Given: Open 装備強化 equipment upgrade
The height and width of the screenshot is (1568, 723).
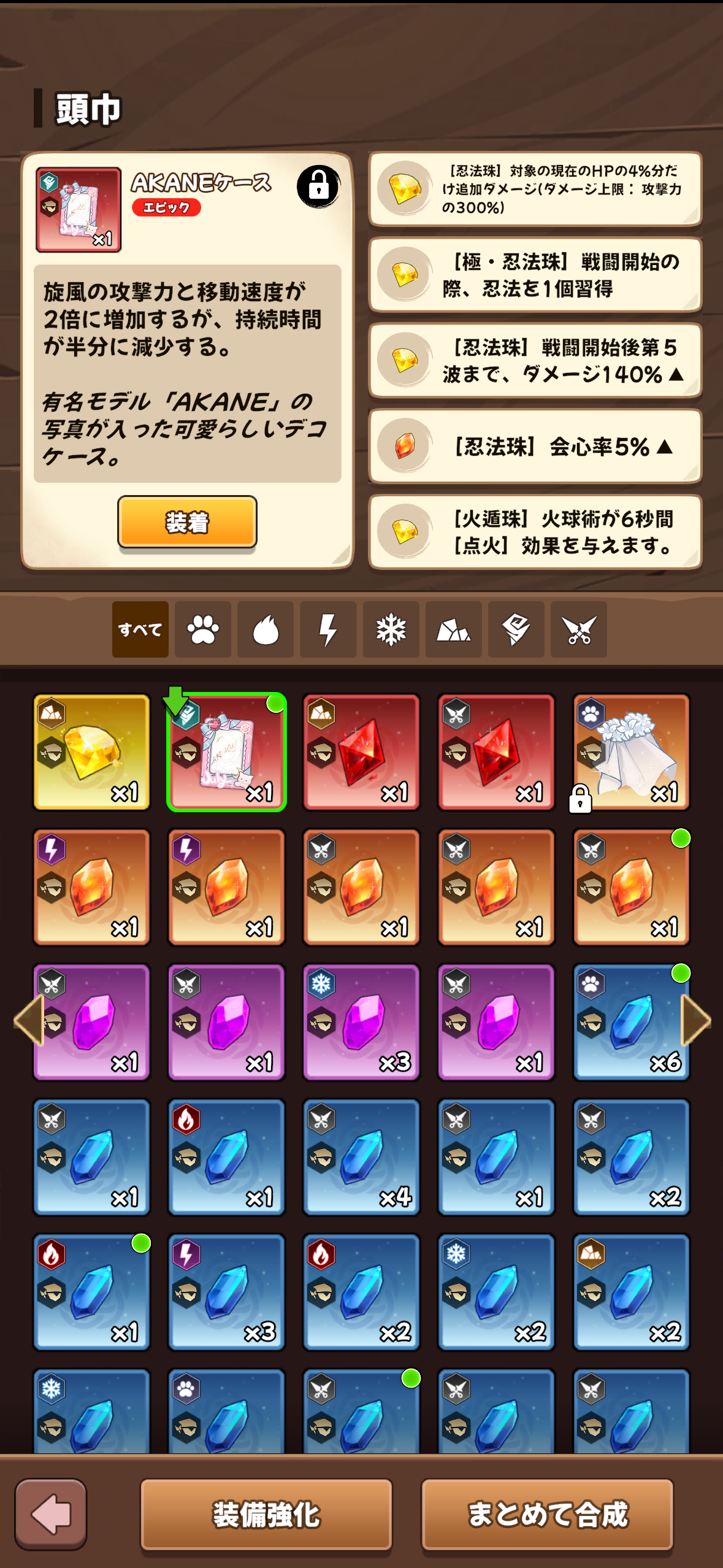Looking at the screenshot, I should (266, 1514).
